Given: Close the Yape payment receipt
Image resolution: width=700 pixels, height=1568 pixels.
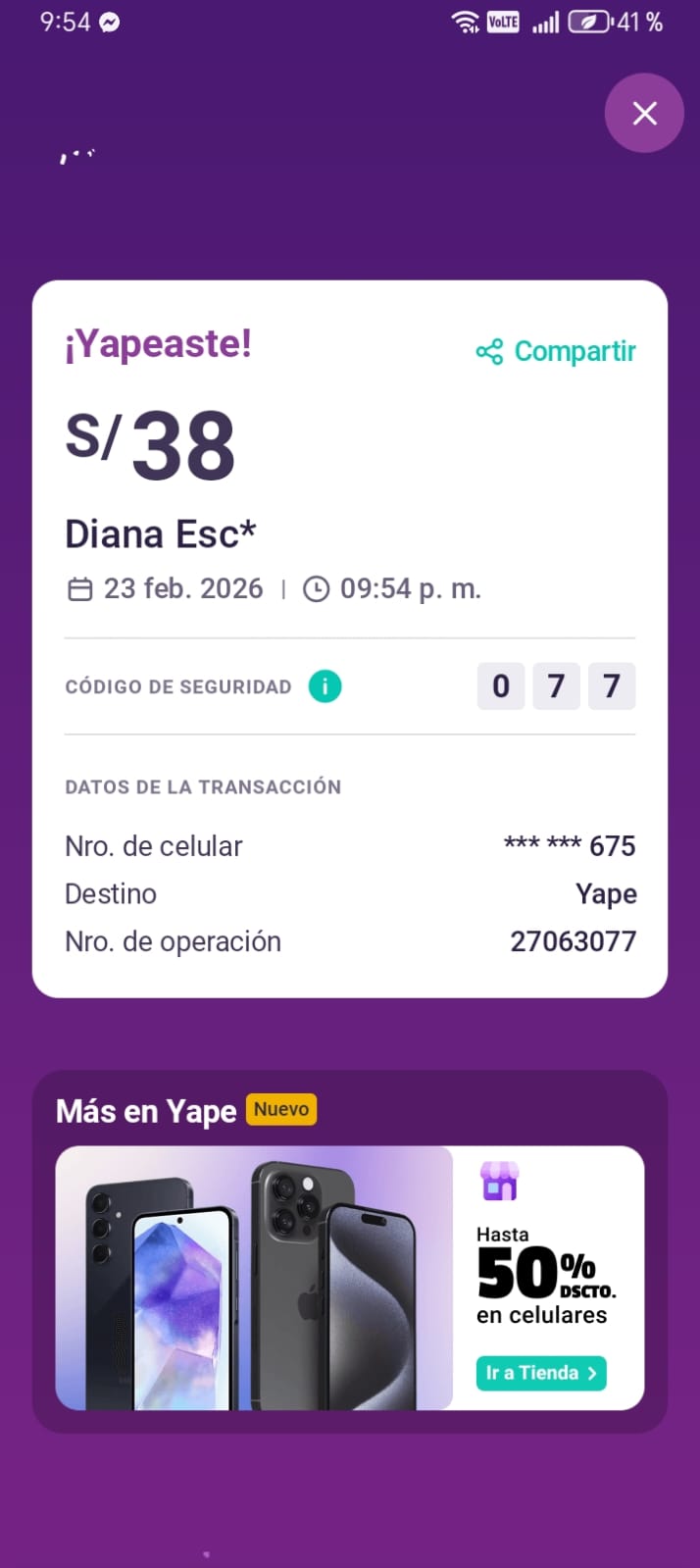Looking at the screenshot, I should click(x=644, y=114).
